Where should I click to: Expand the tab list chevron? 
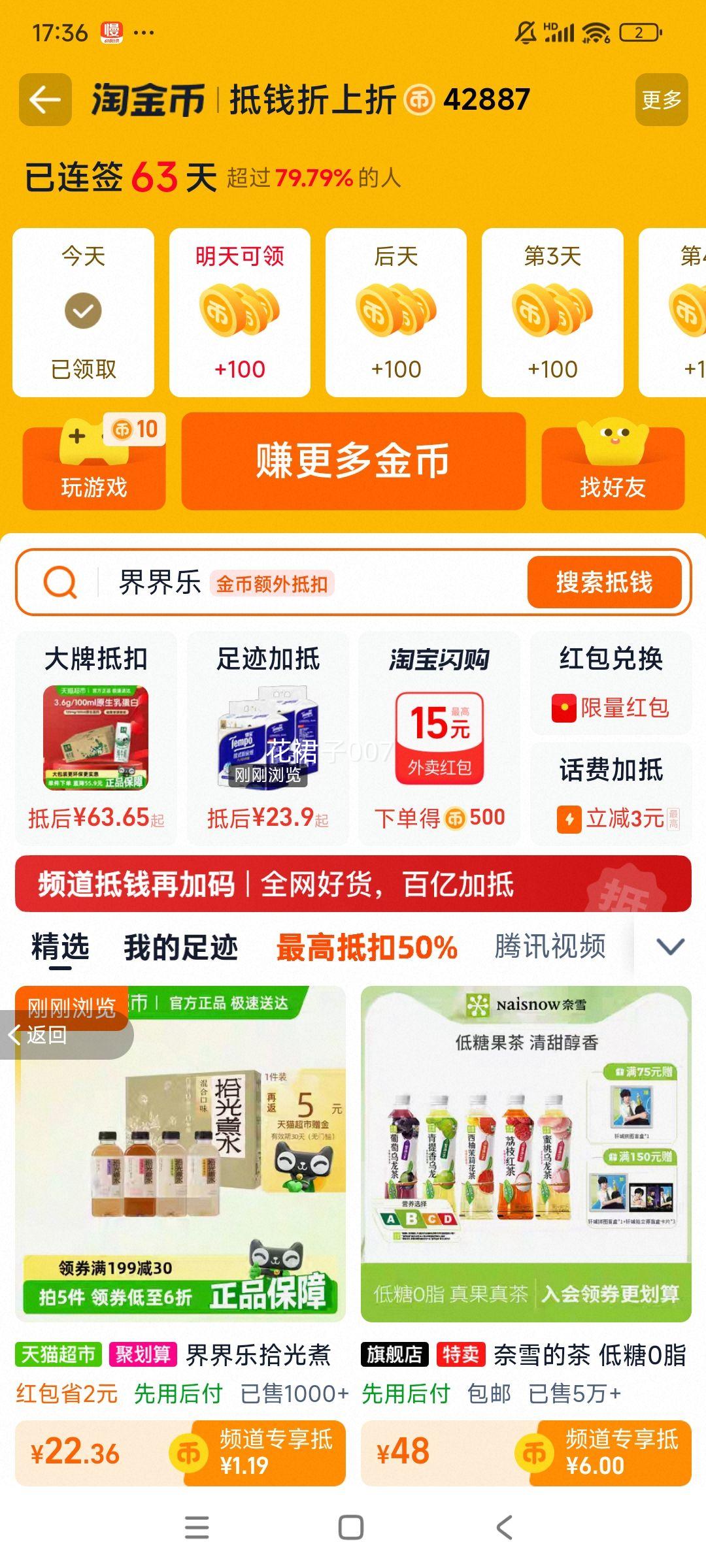point(670,947)
